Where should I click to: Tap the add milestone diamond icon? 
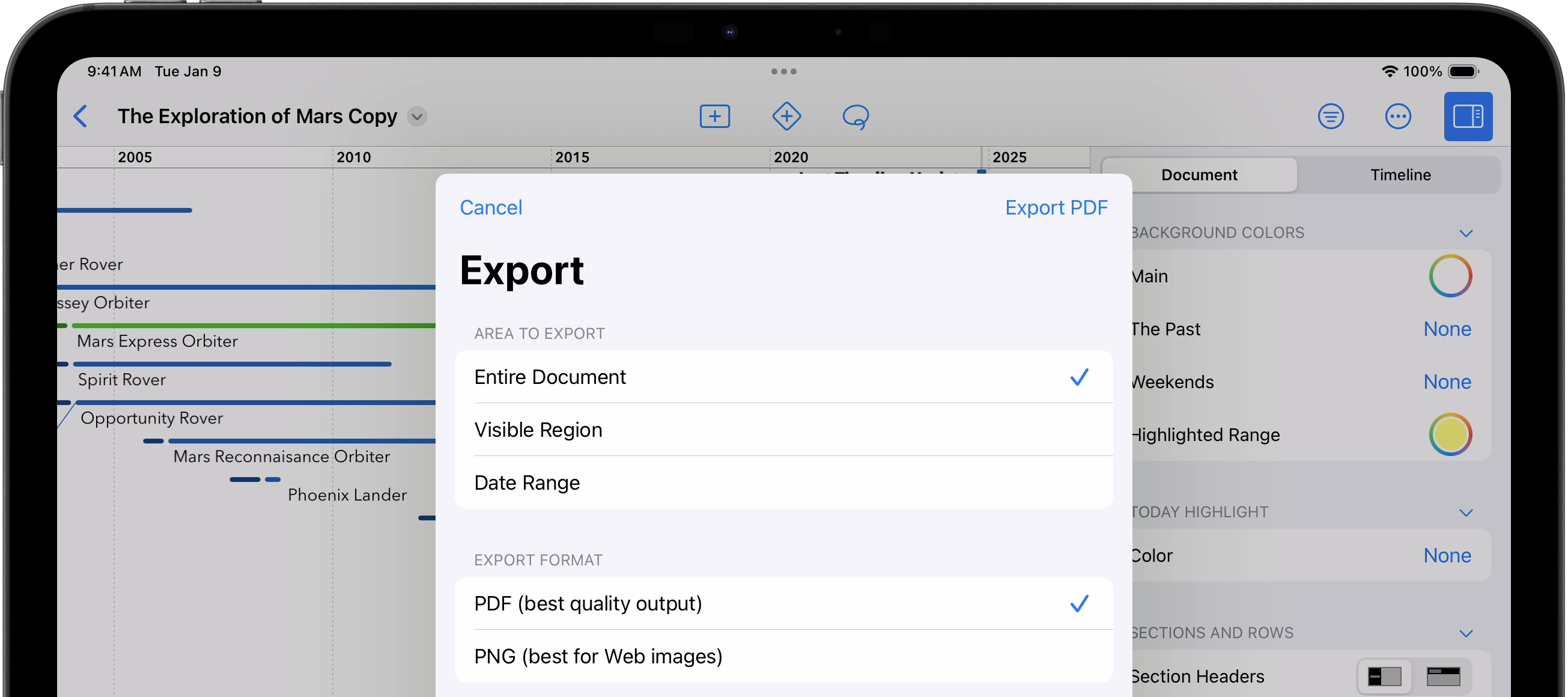786,117
